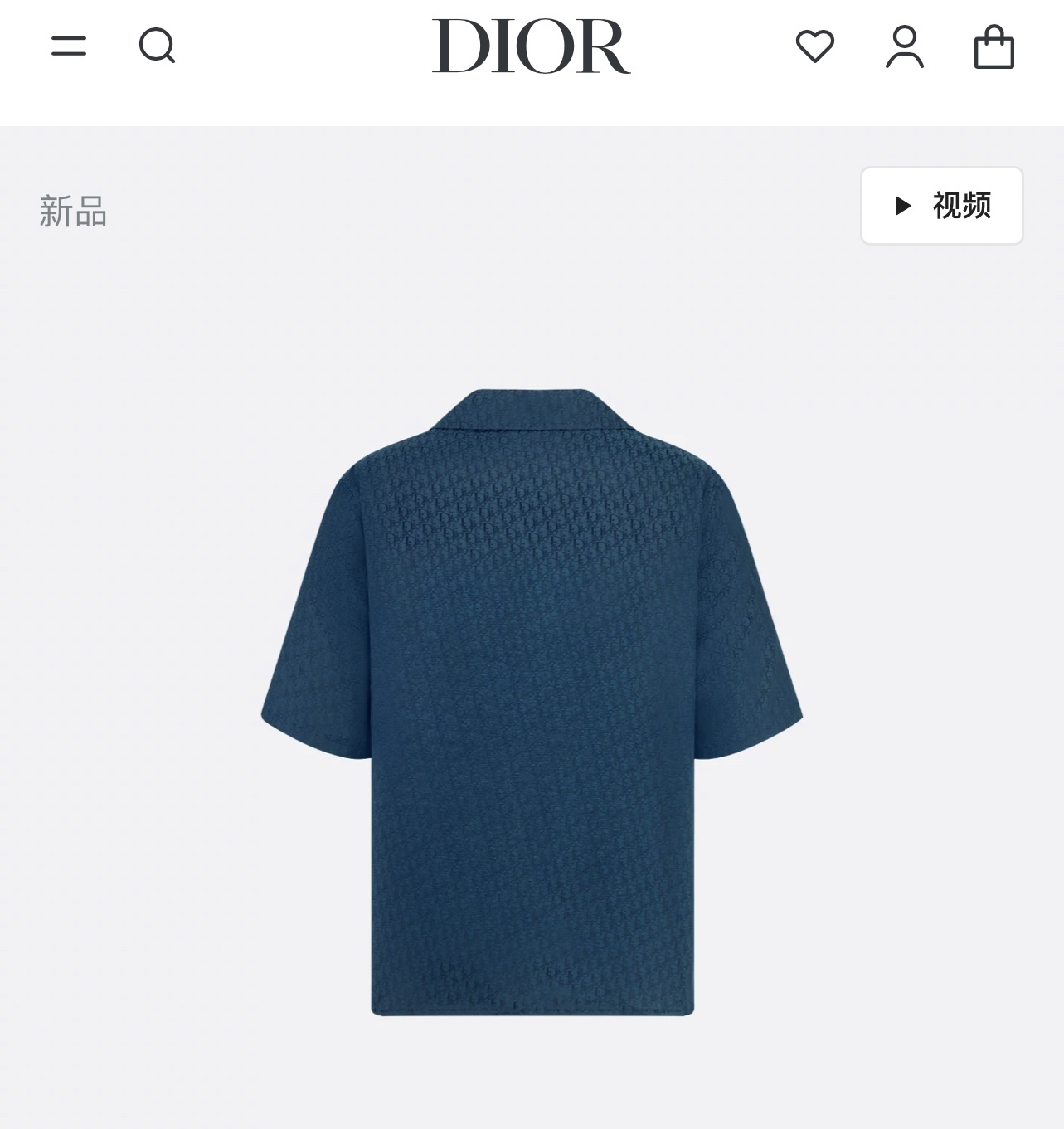Screen dimensions: 1064x1129
Task: Open the account profile icon
Action: (904, 46)
